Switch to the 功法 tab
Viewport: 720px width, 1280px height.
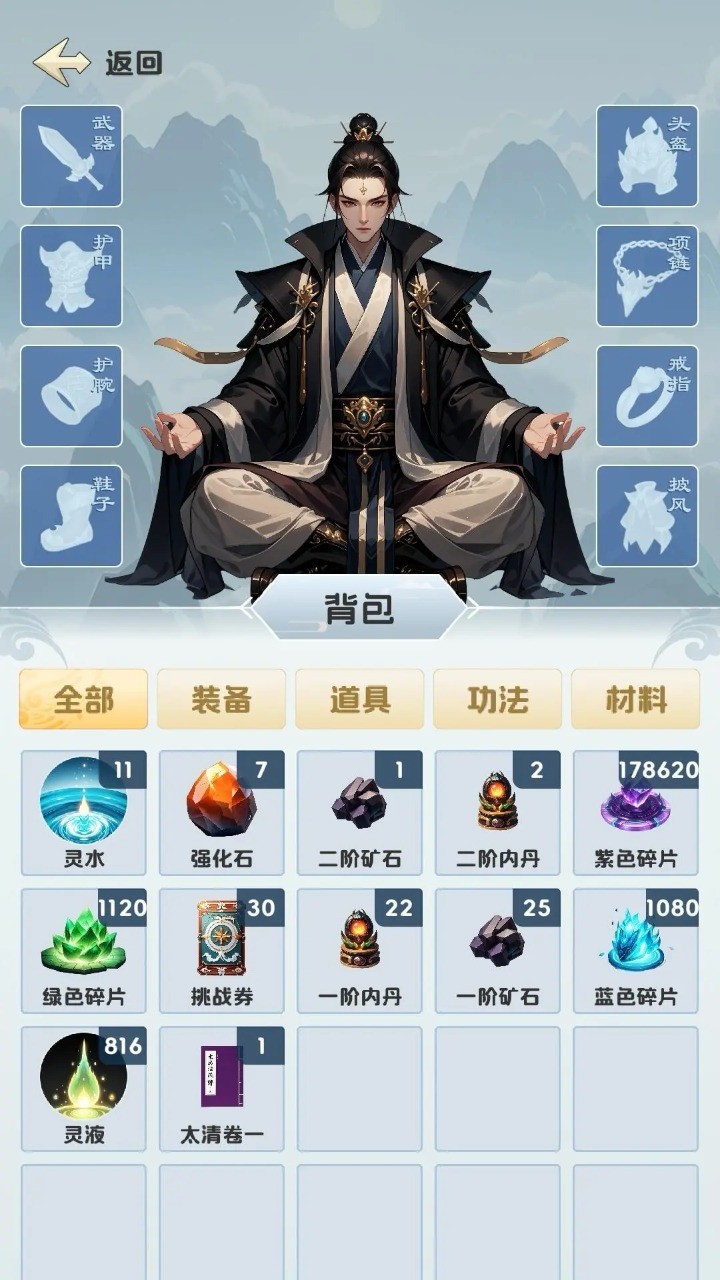click(x=497, y=699)
